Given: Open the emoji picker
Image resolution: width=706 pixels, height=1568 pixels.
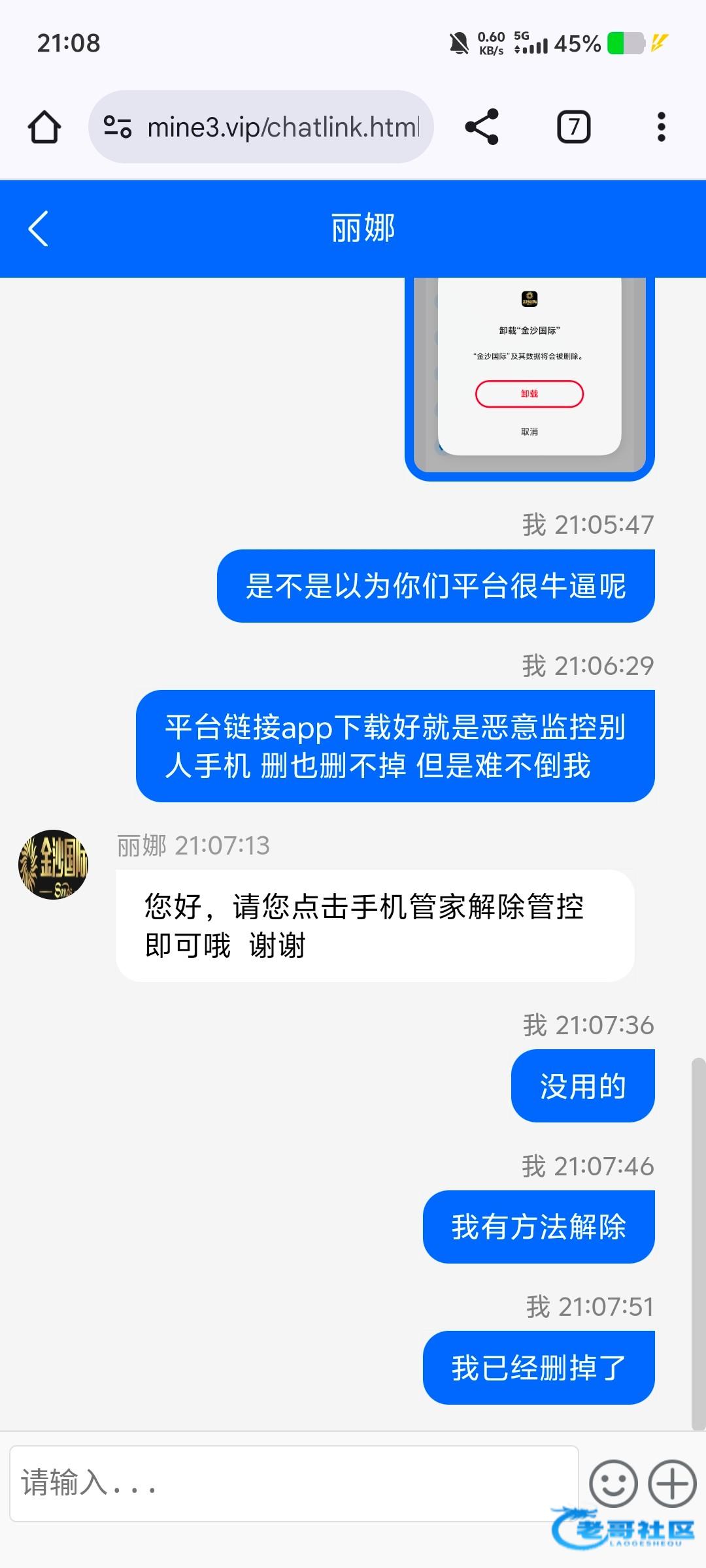Looking at the screenshot, I should point(613,1483).
